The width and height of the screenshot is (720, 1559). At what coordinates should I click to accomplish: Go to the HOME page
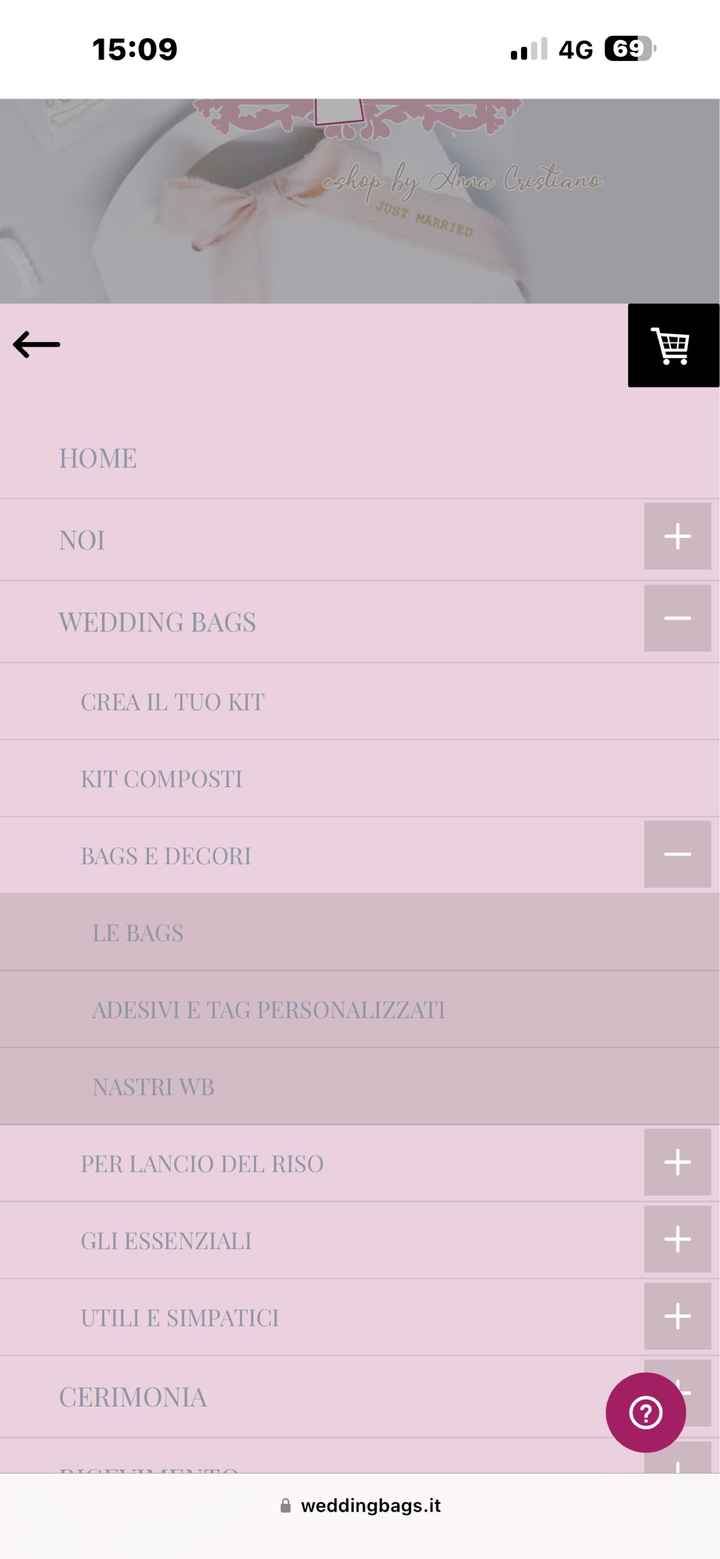click(x=97, y=458)
